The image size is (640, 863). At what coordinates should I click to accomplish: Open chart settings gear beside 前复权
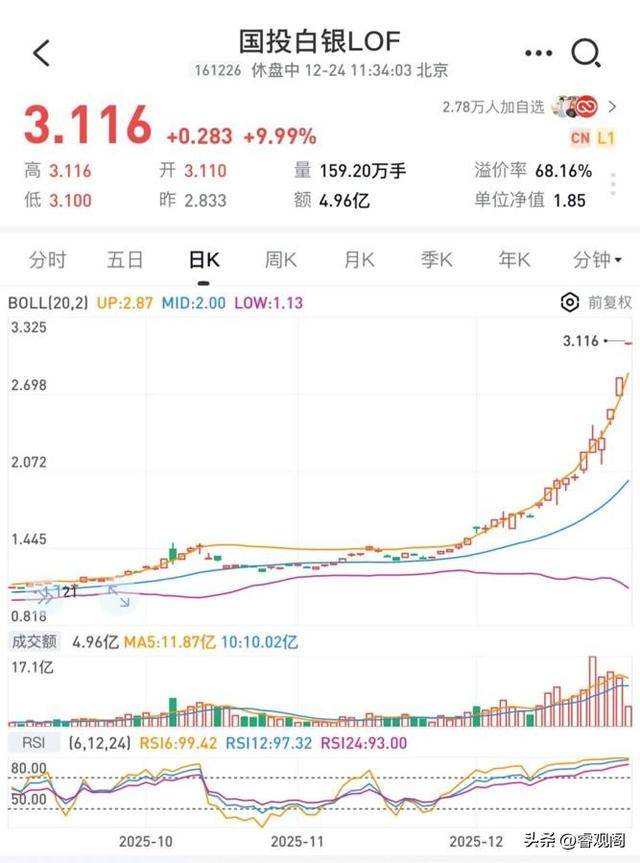point(570,302)
